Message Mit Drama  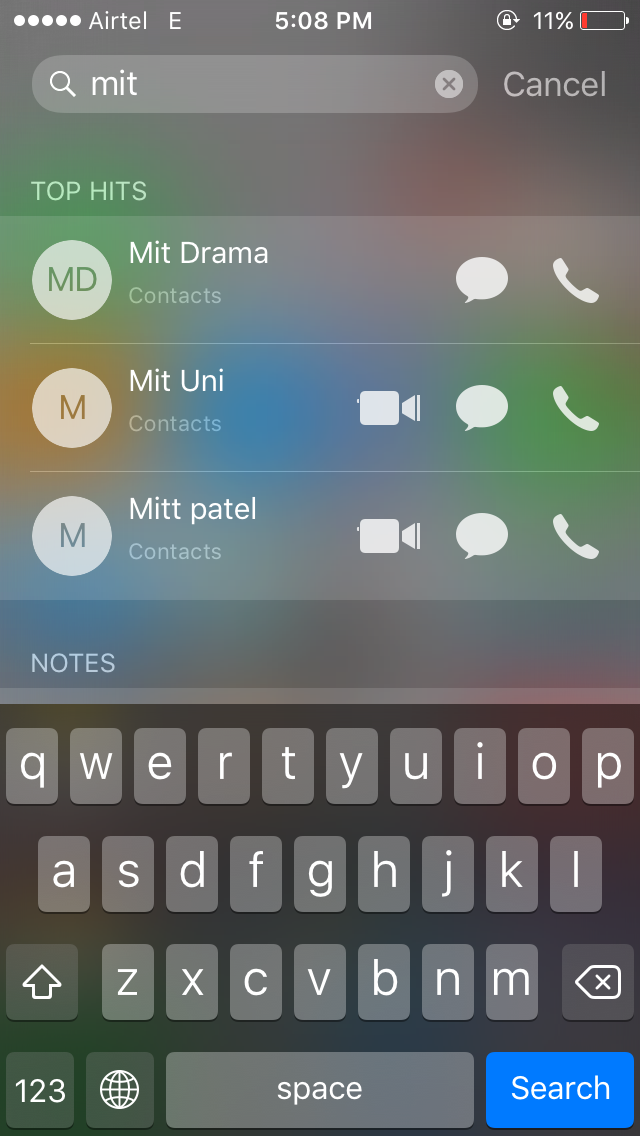click(x=481, y=280)
